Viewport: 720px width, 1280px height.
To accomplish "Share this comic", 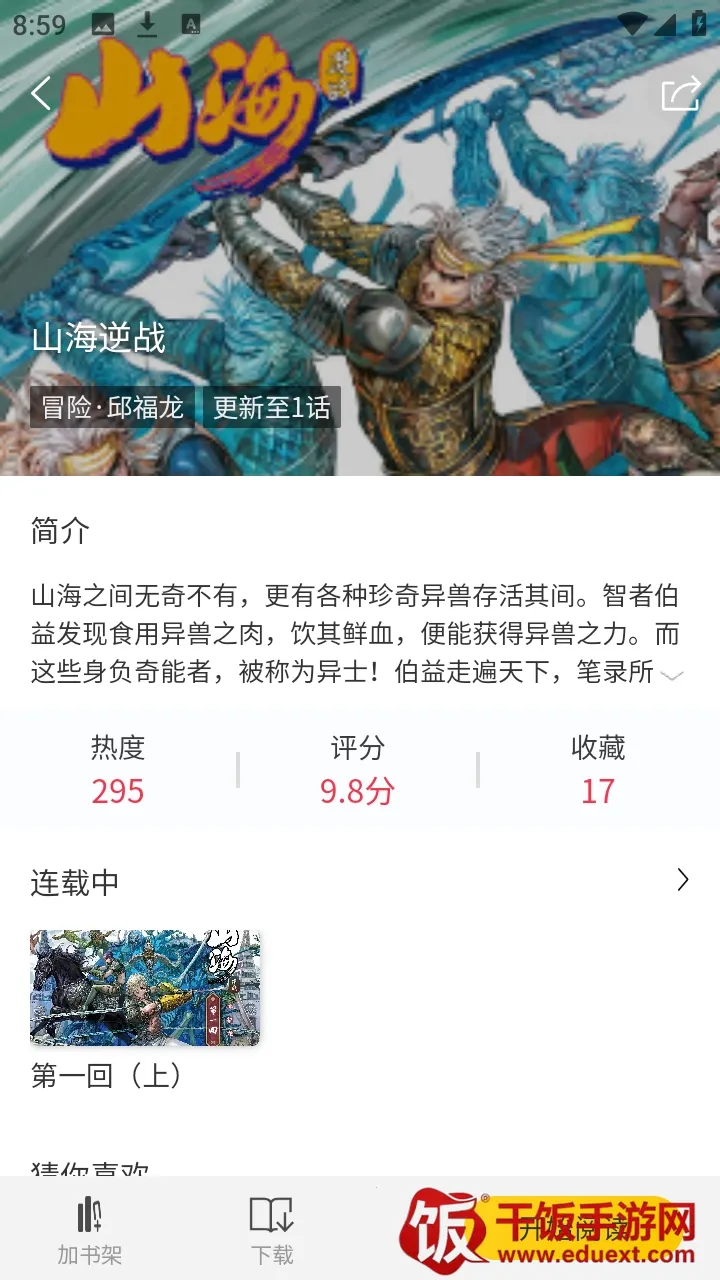I will point(681,94).
